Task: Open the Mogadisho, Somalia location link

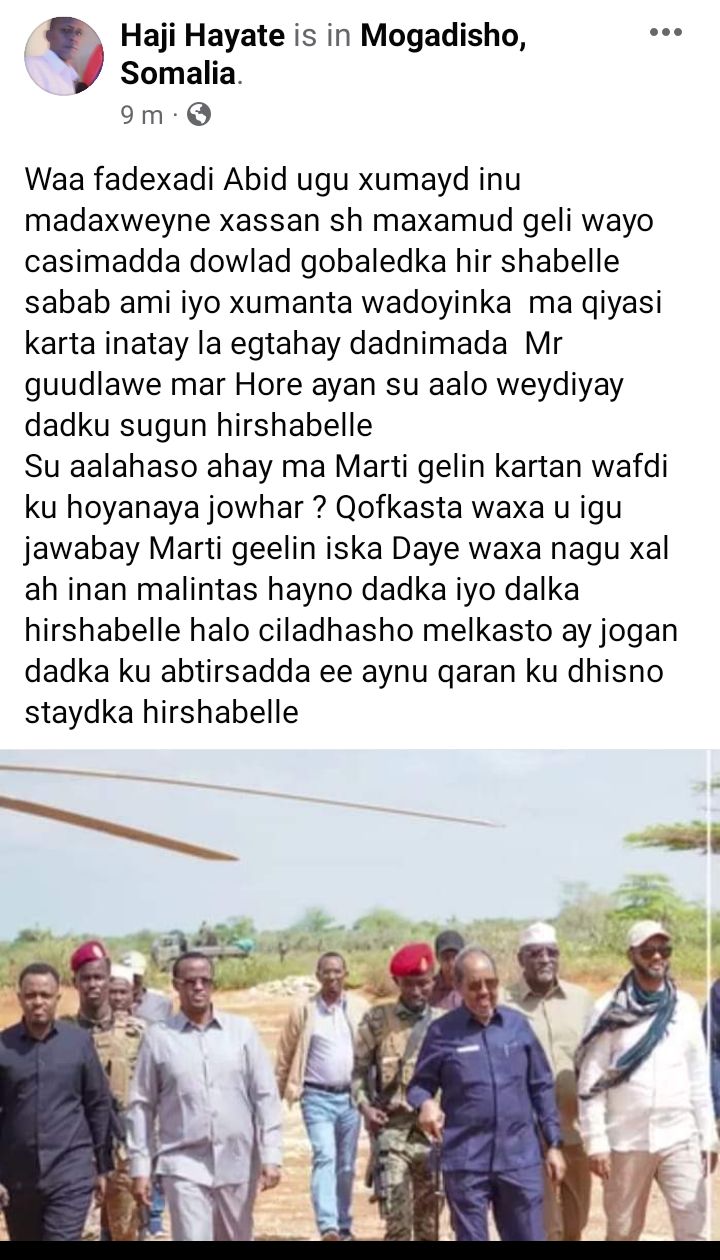Action: [443, 37]
